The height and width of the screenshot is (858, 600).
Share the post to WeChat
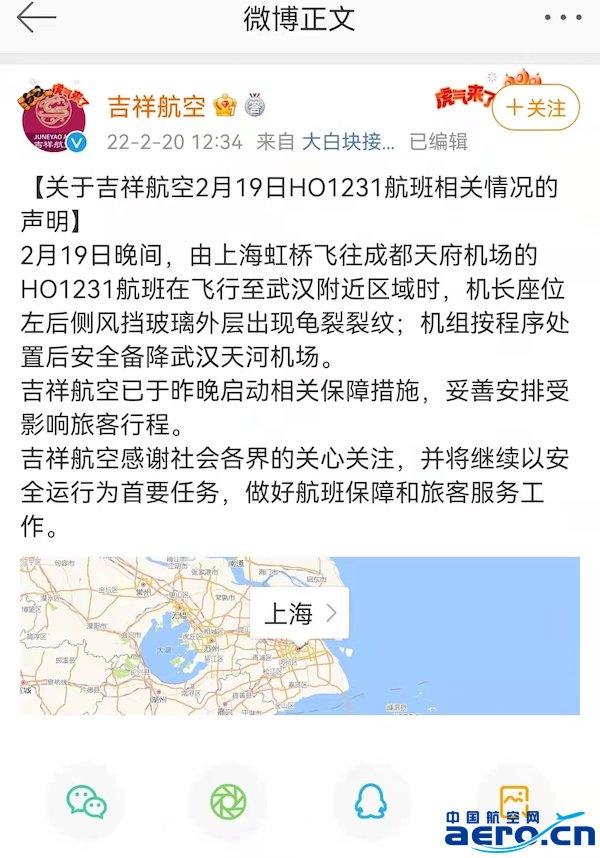point(87,801)
